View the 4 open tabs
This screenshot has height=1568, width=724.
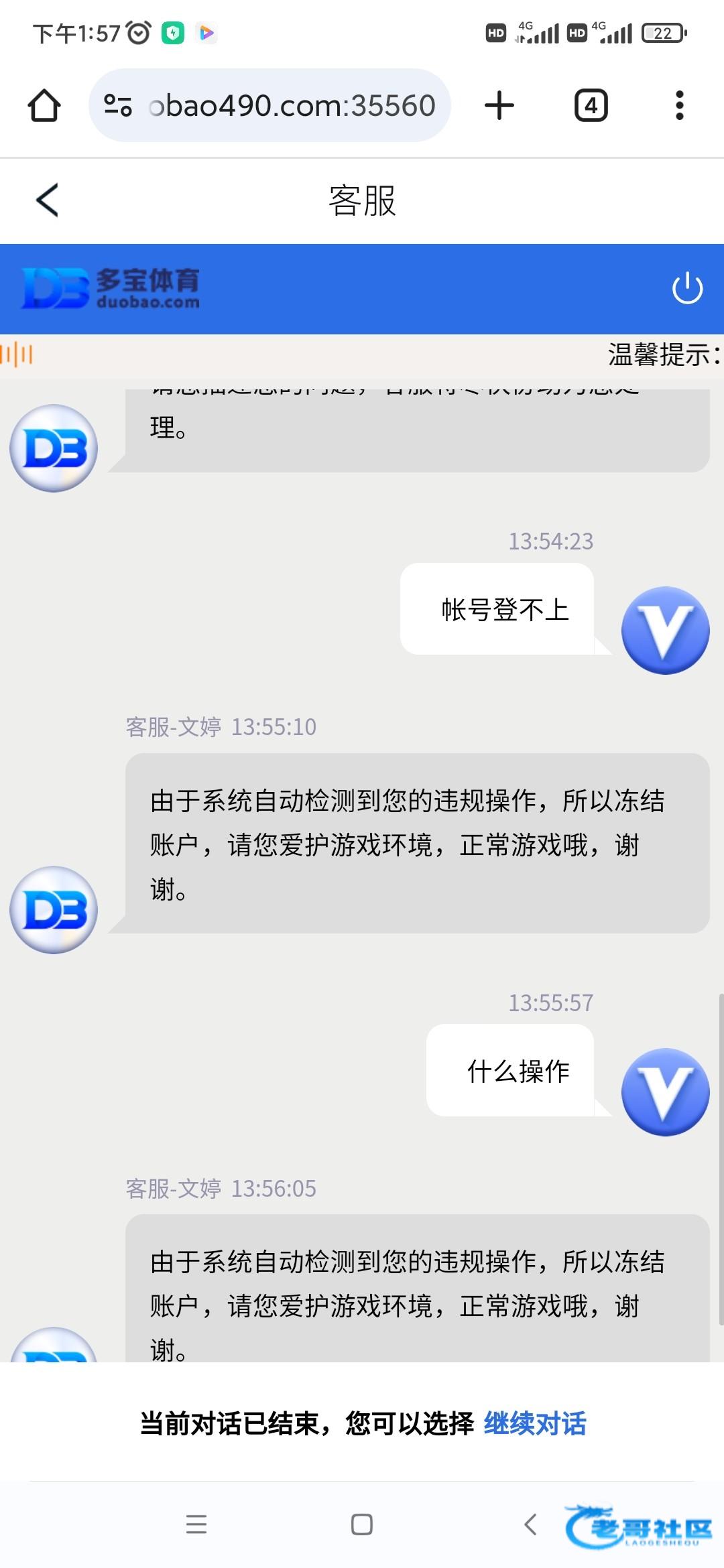pos(591,105)
